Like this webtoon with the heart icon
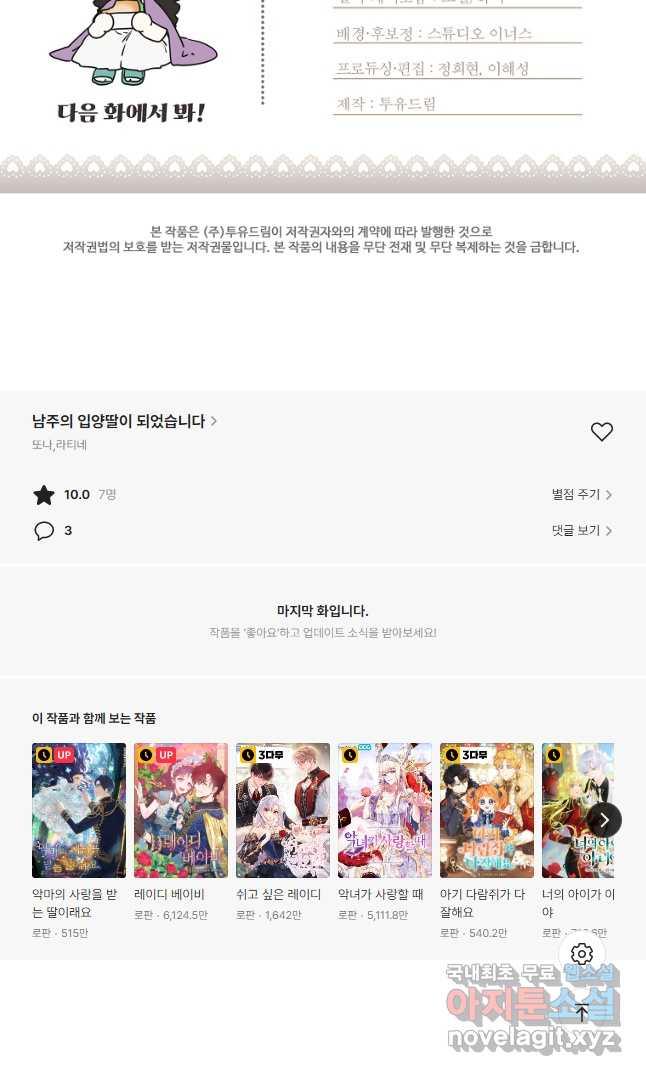This screenshot has height=1076, width=646. click(601, 432)
